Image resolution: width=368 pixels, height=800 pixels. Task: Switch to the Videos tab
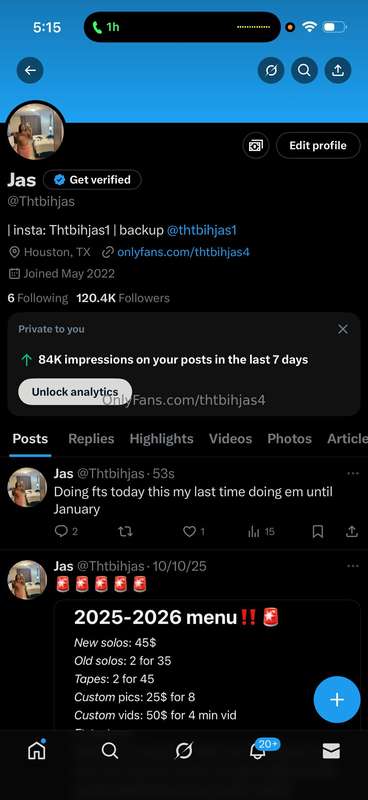[x=230, y=439]
